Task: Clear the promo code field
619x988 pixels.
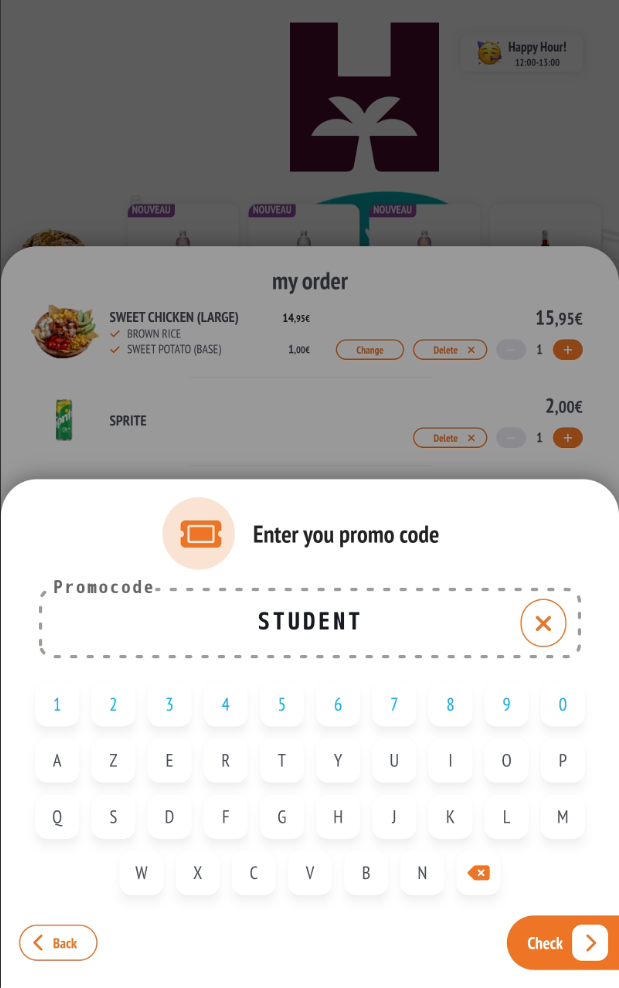Action: 543,623
